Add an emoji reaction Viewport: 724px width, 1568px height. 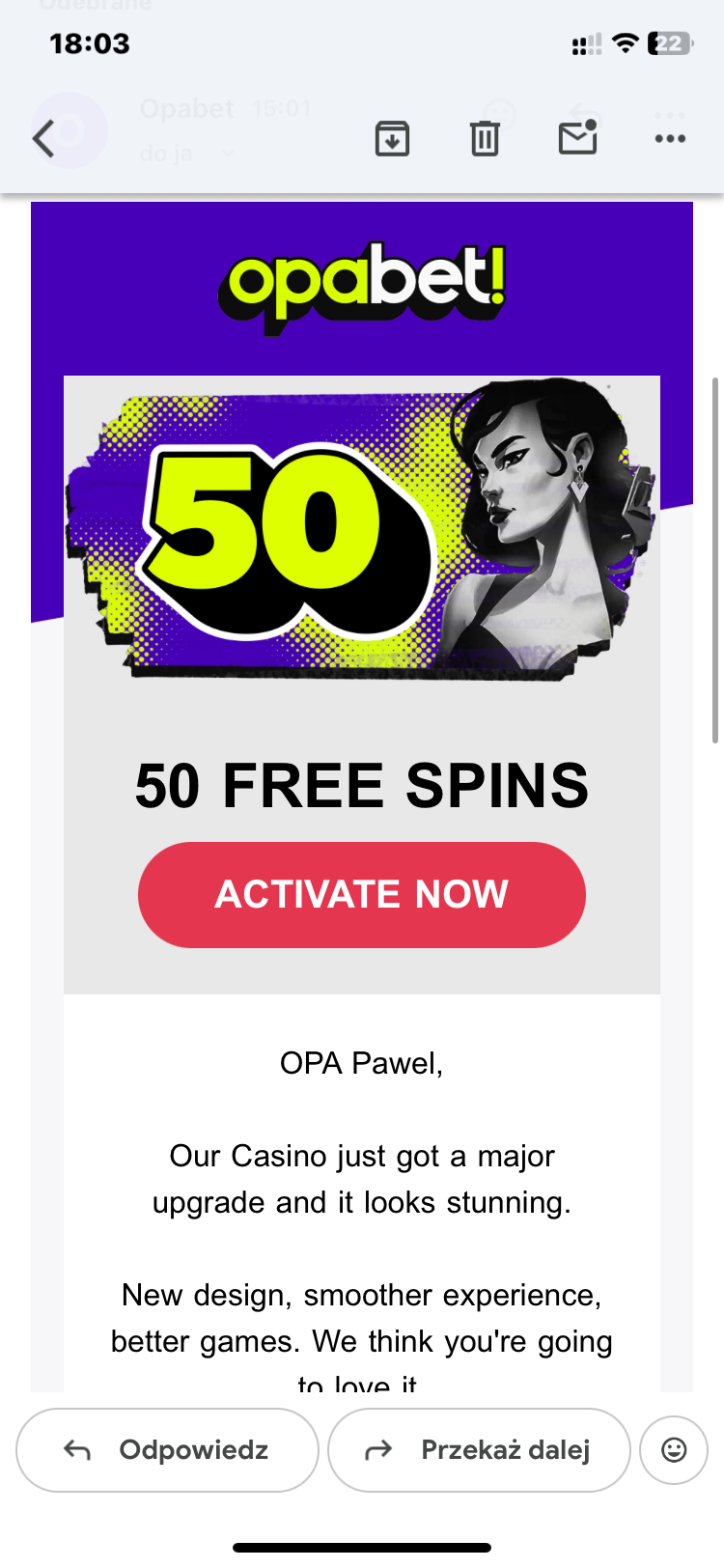(674, 1449)
